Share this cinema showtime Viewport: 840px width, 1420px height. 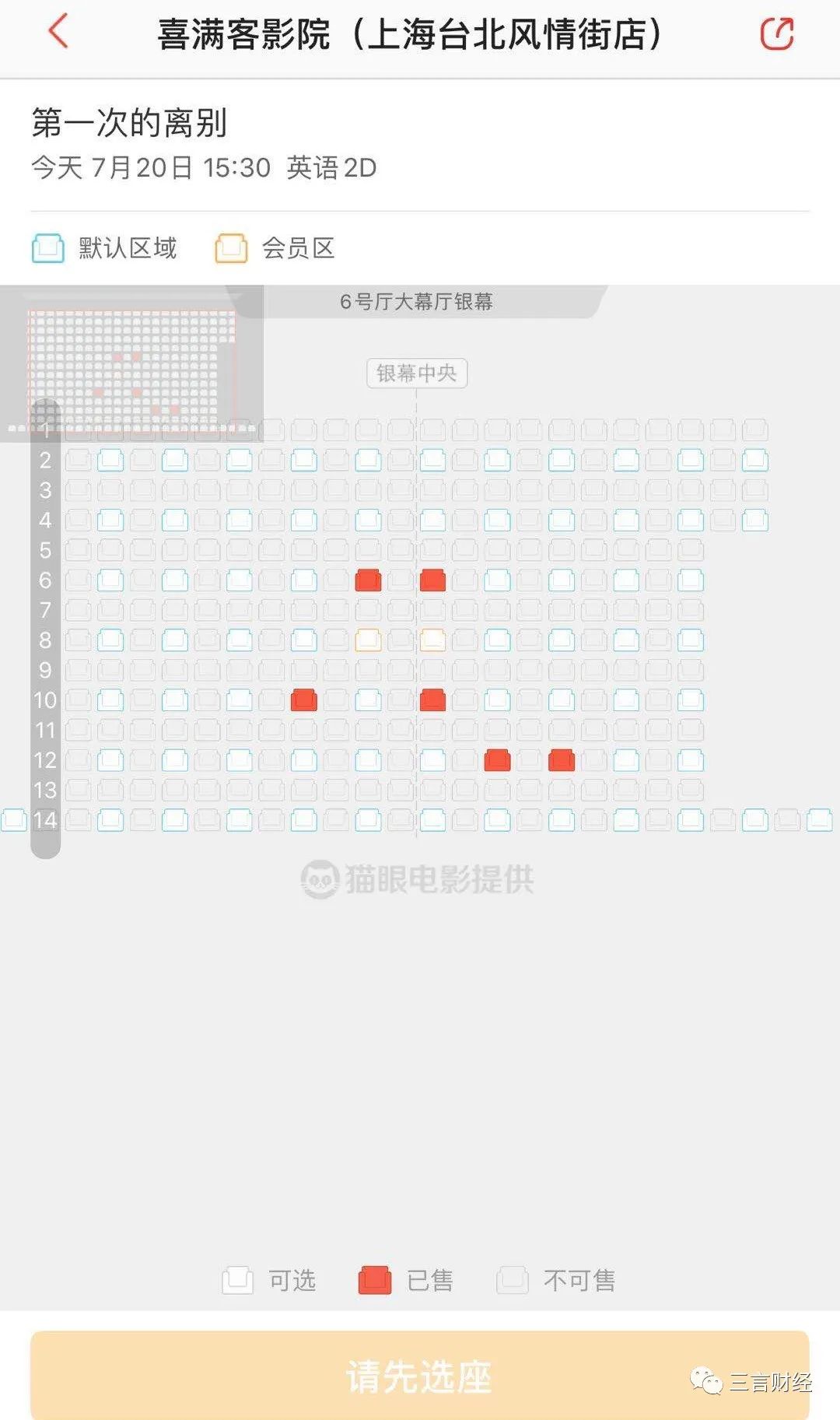click(776, 33)
